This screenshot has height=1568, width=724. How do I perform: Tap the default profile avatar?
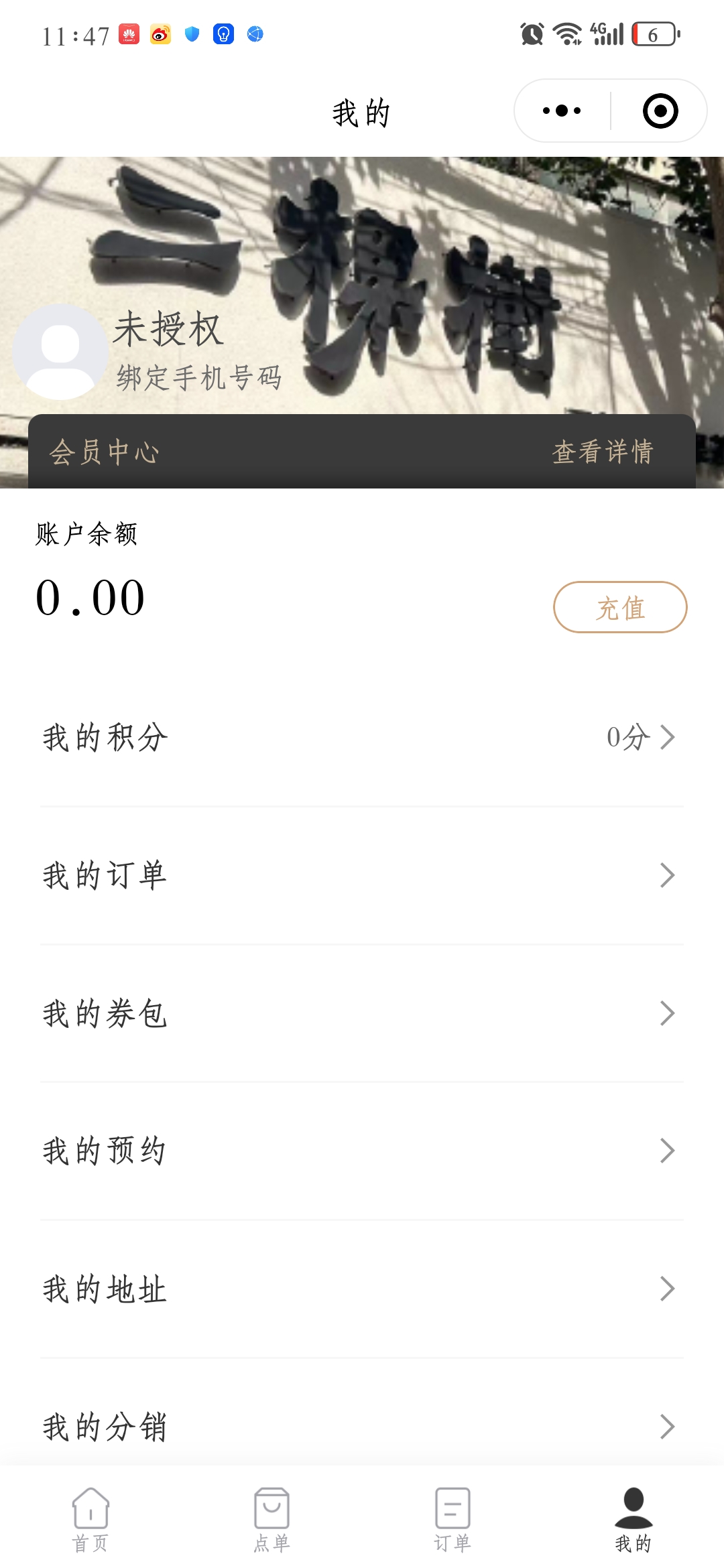click(60, 352)
